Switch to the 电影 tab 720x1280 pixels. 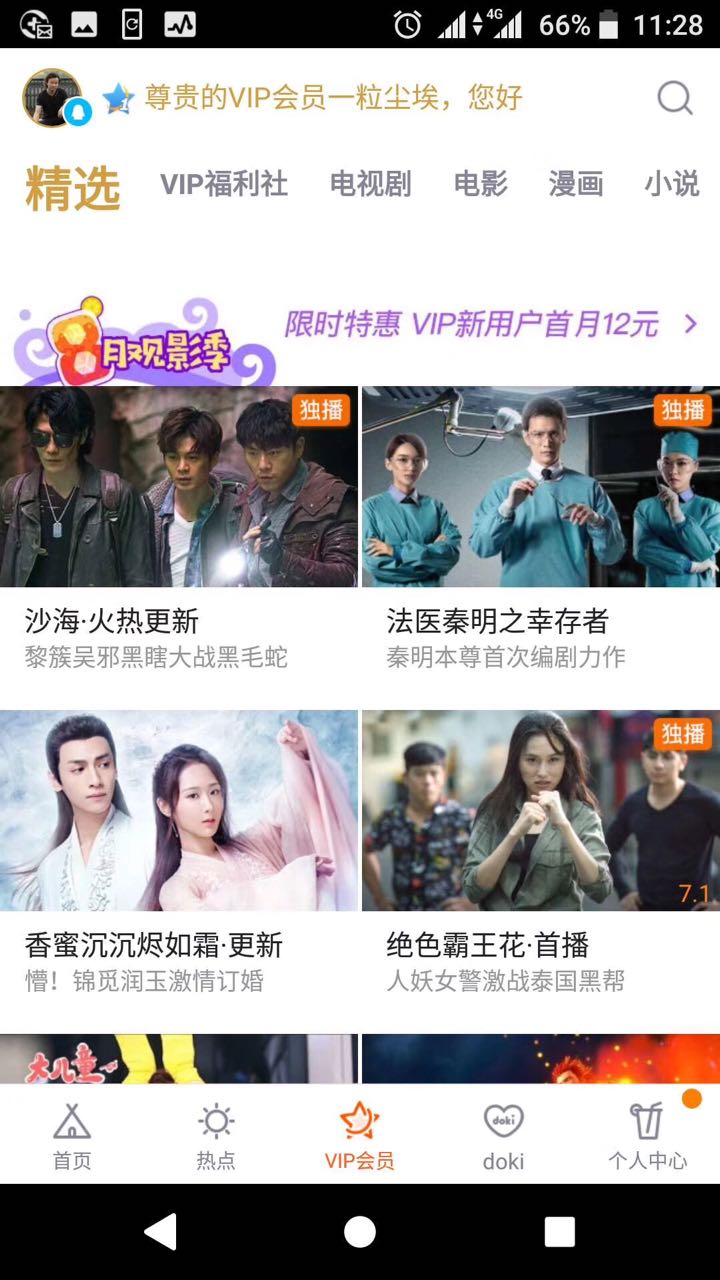tap(480, 184)
